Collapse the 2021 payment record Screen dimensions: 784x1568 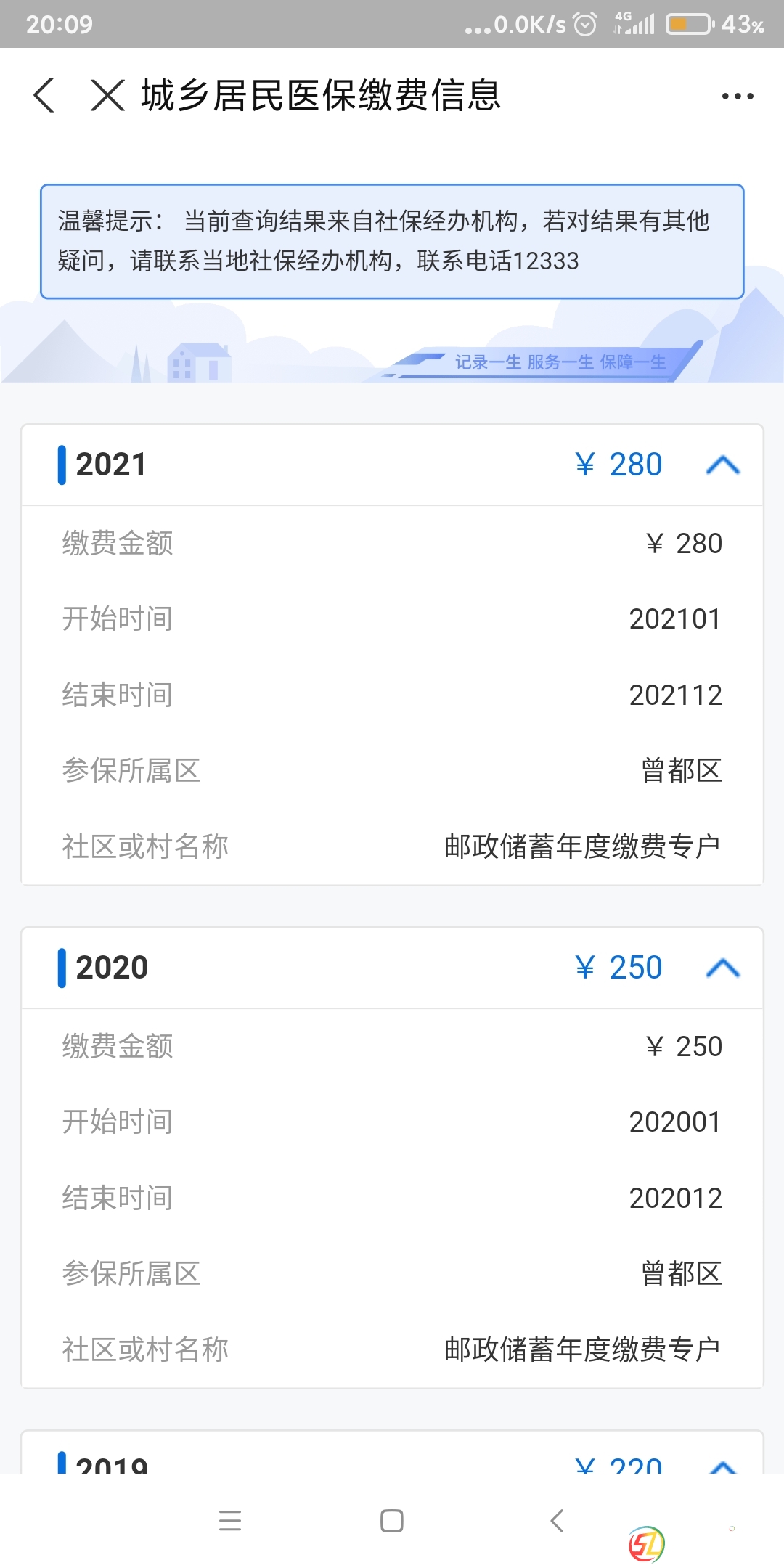click(722, 465)
